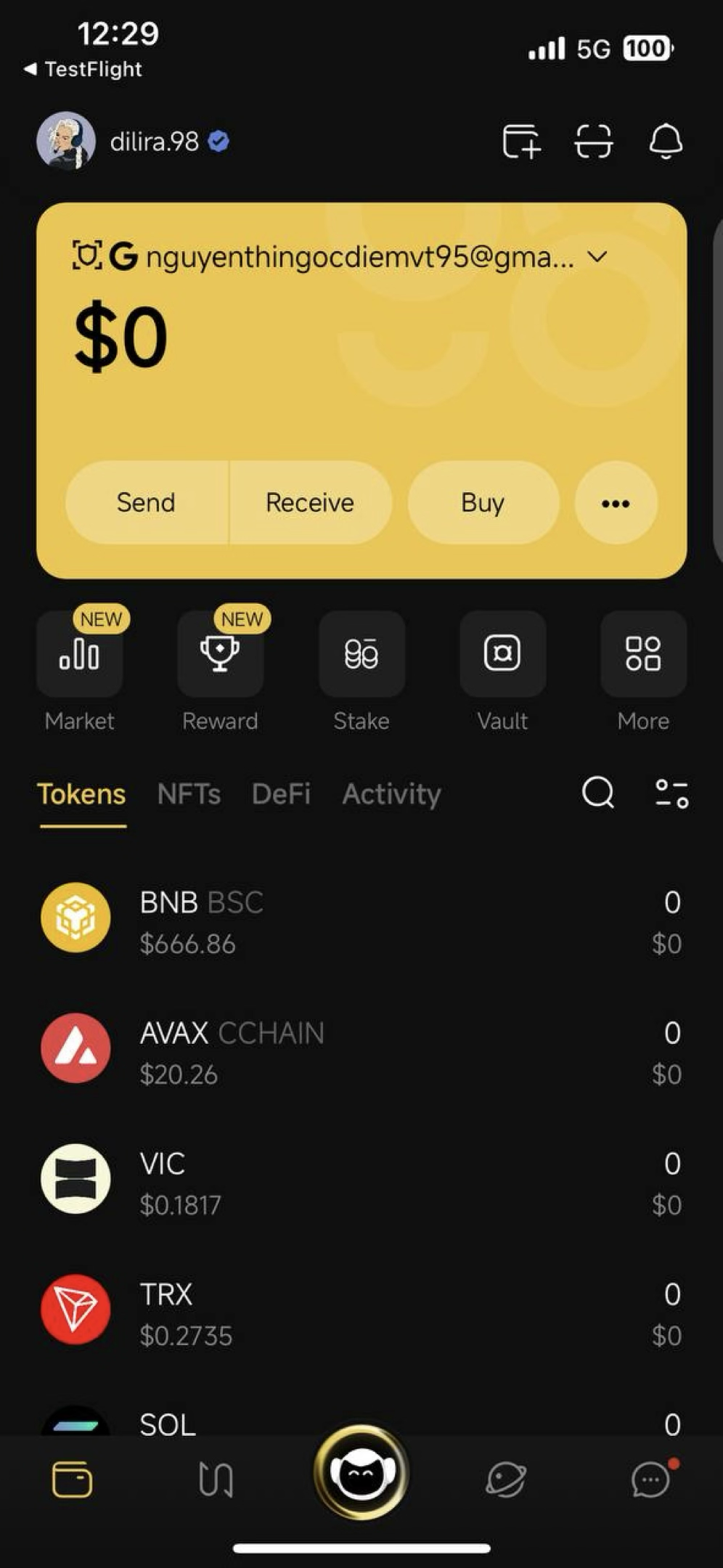
Task: Go to the chat tab in bottom bar
Action: (650, 1479)
